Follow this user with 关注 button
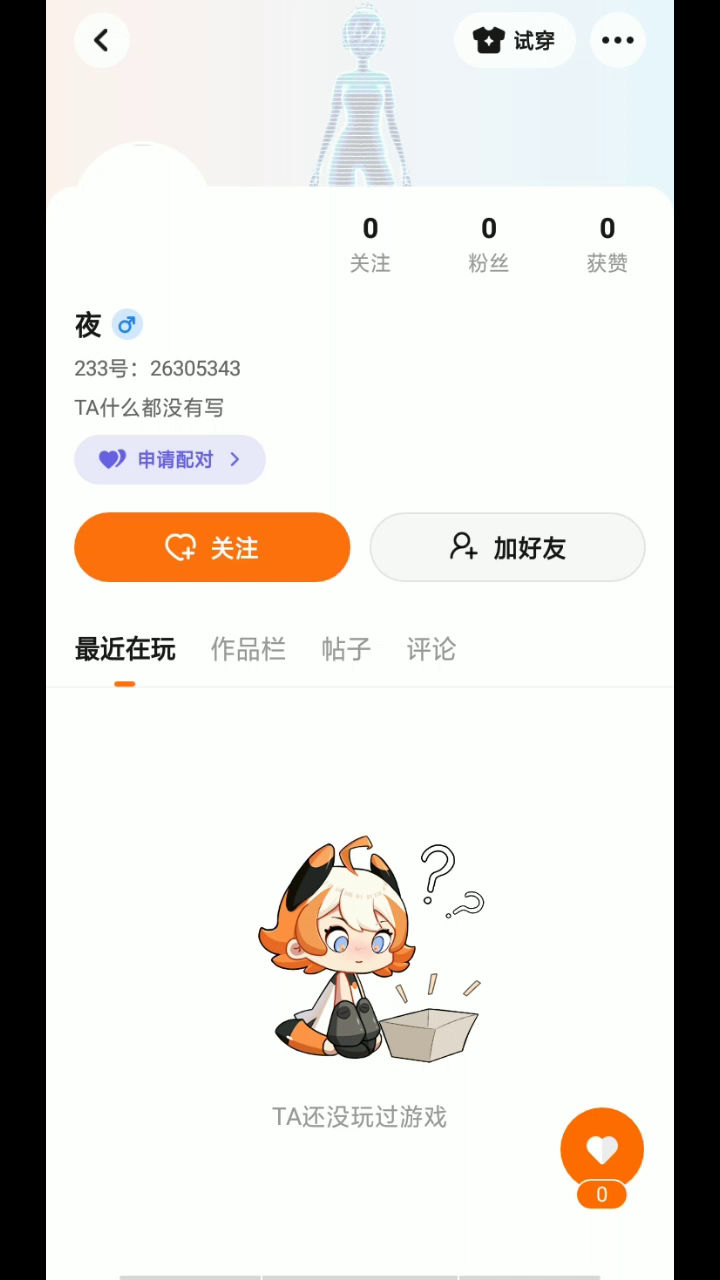720x1280 pixels. [212, 547]
